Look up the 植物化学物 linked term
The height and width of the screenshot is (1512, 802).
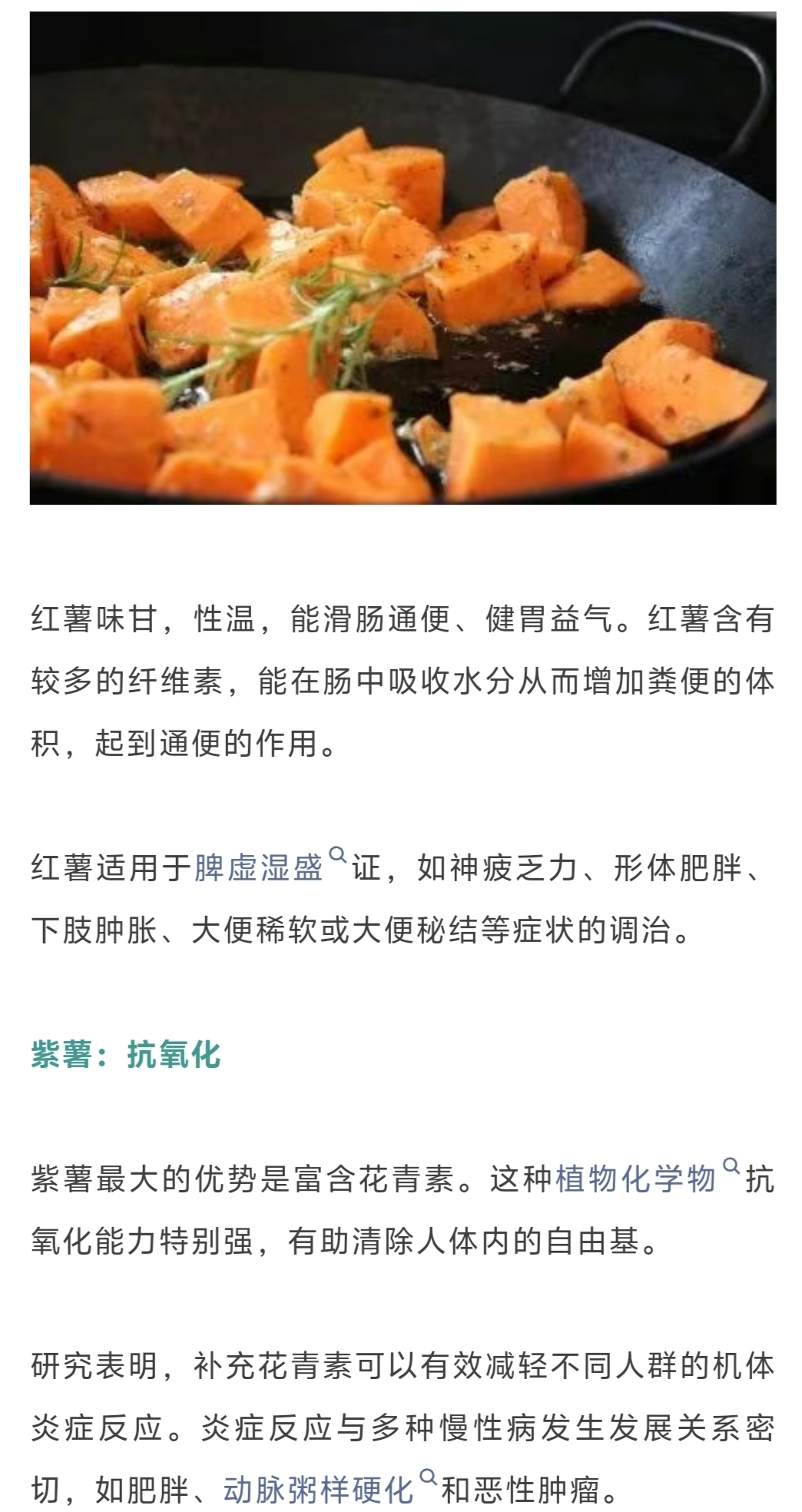pyautogui.click(x=636, y=1179)
